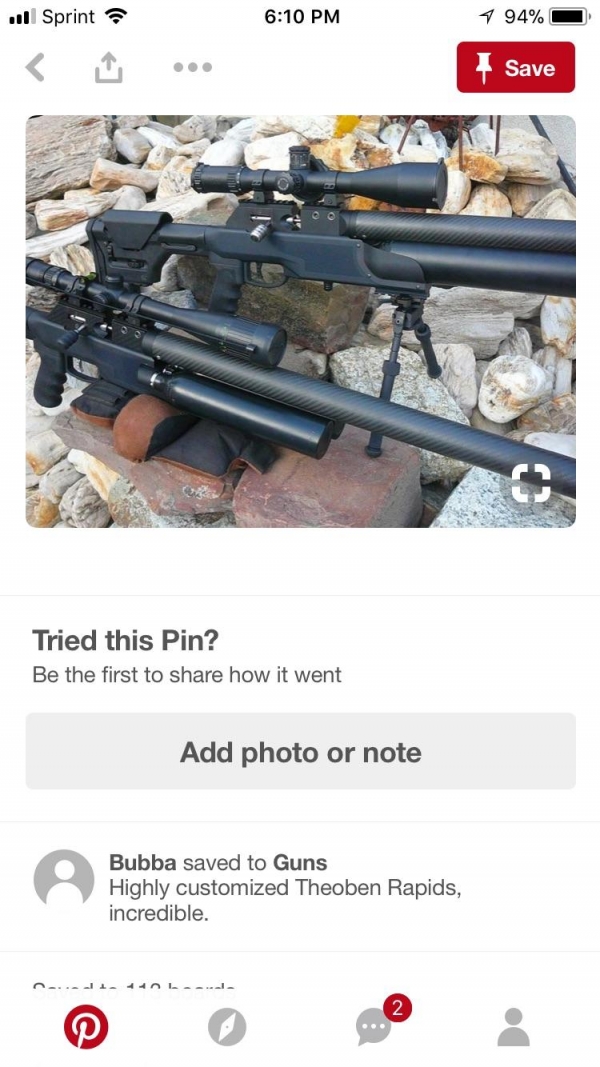Open visual search icon on the image
This screenshot has height=1067, width=600.
point(531,483)
